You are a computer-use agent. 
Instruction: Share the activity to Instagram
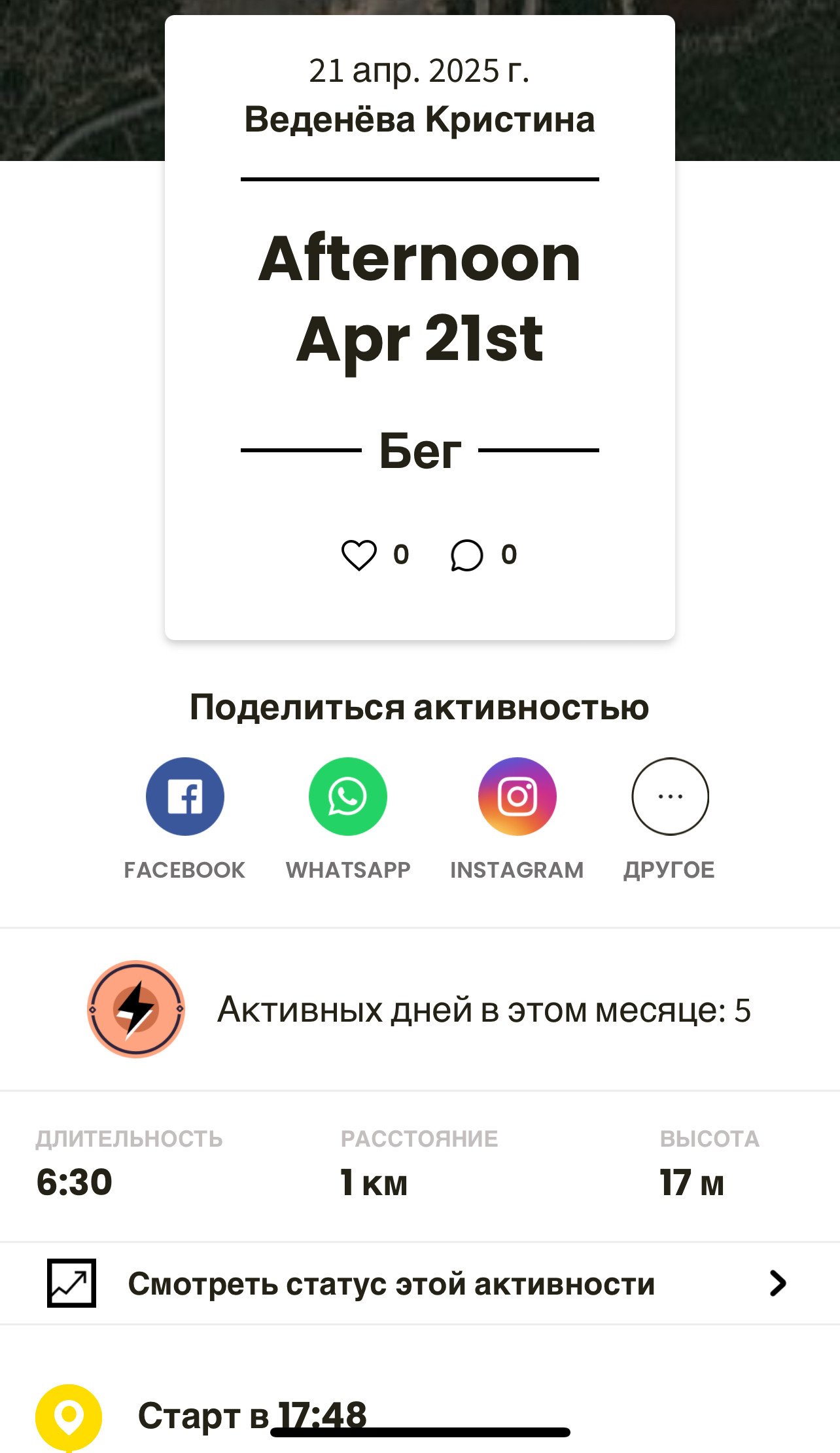(x=517, y=796)
